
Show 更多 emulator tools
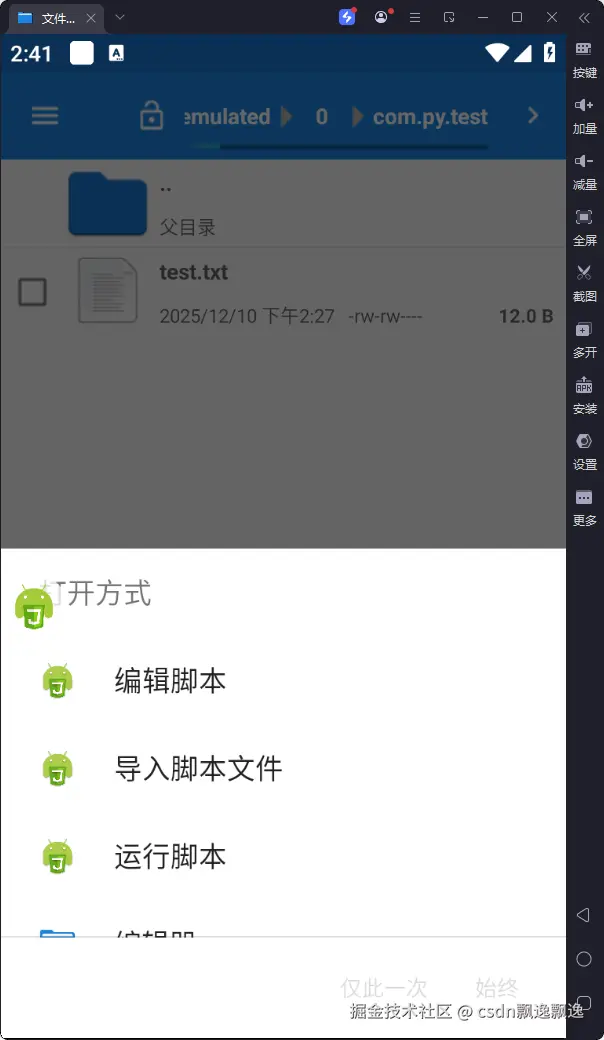(x=584, y=505)
